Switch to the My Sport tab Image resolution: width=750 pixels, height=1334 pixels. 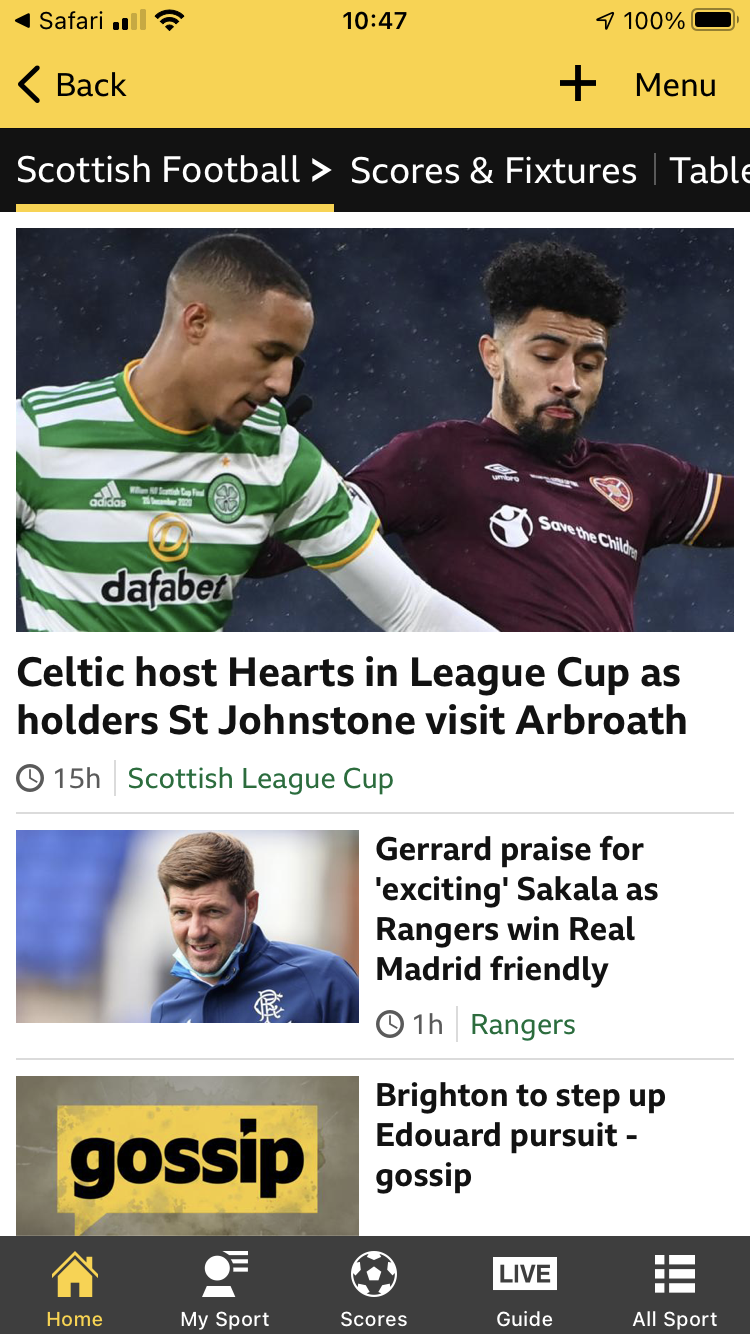(x=225, y=1289)
